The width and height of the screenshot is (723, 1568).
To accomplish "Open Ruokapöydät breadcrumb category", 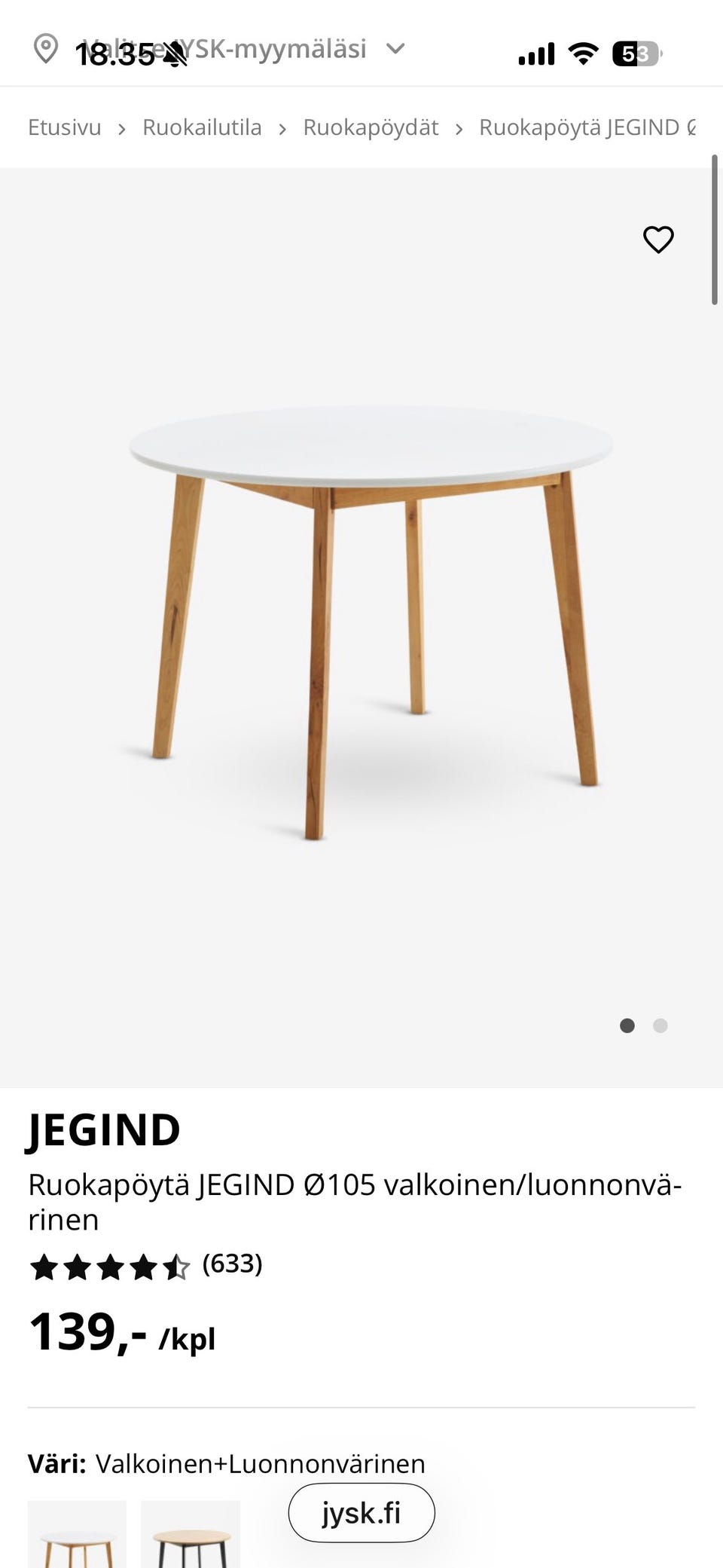I will point(371,127).
